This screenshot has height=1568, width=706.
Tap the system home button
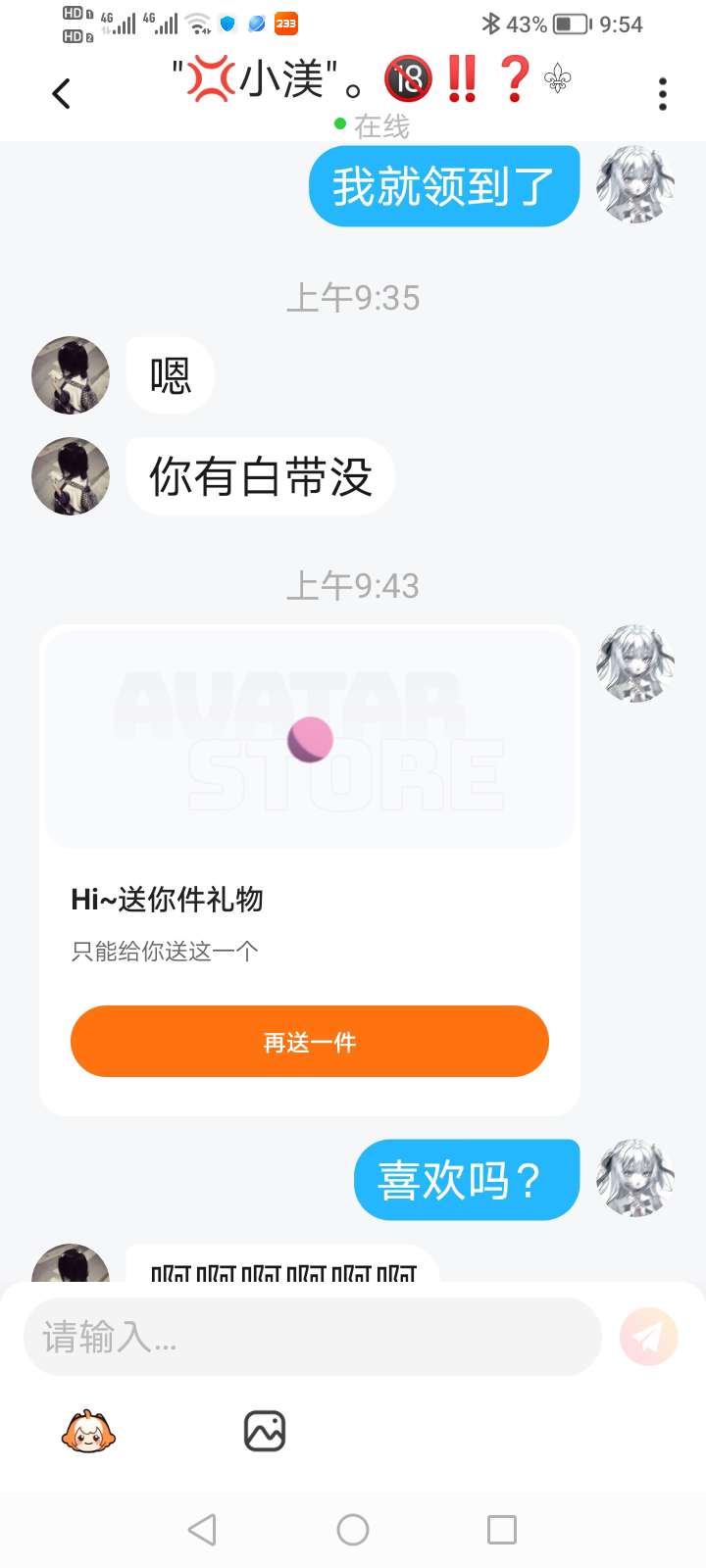click(353, 1530)
